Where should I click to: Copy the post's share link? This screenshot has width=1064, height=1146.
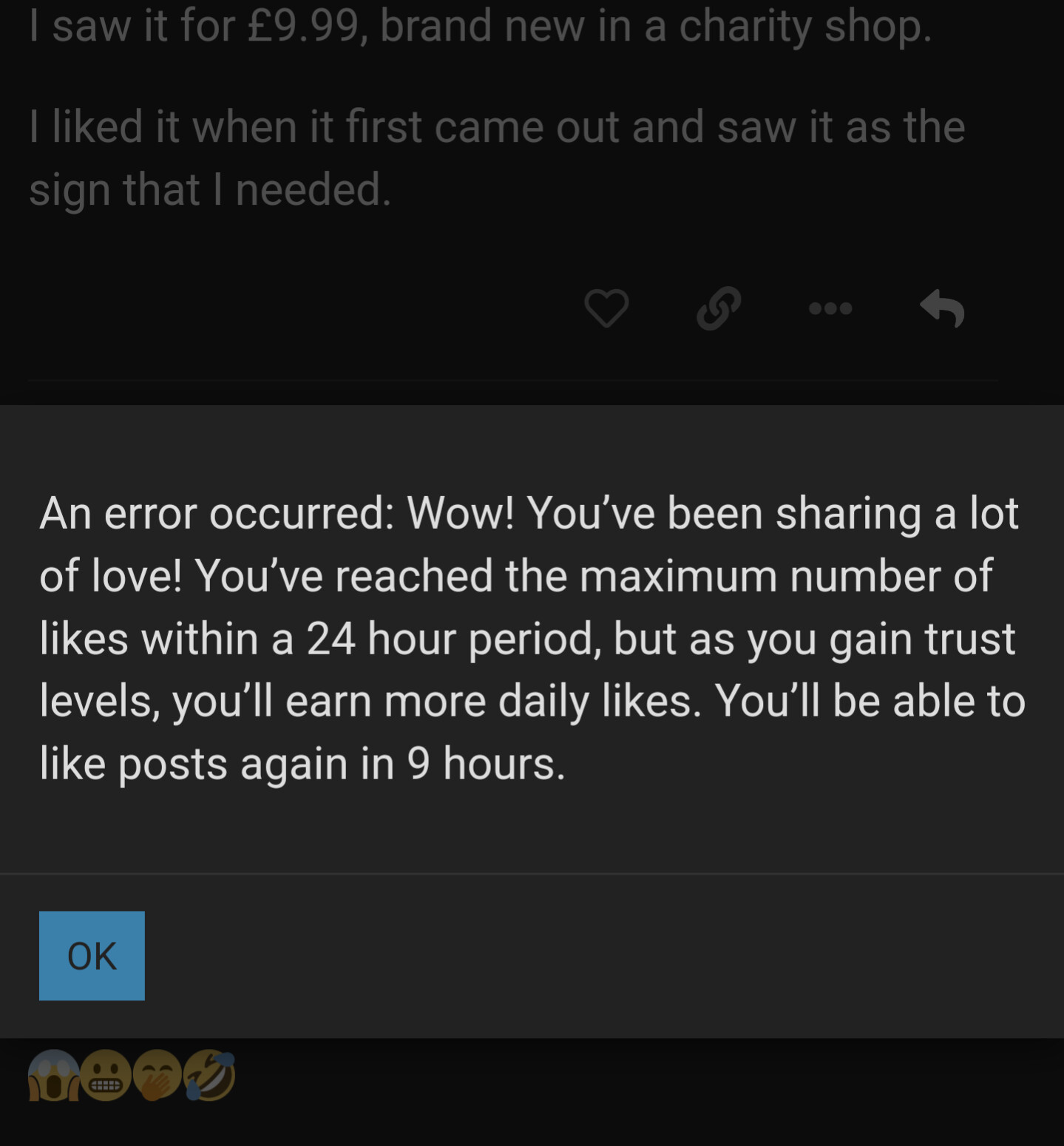[x=719, y=308]
